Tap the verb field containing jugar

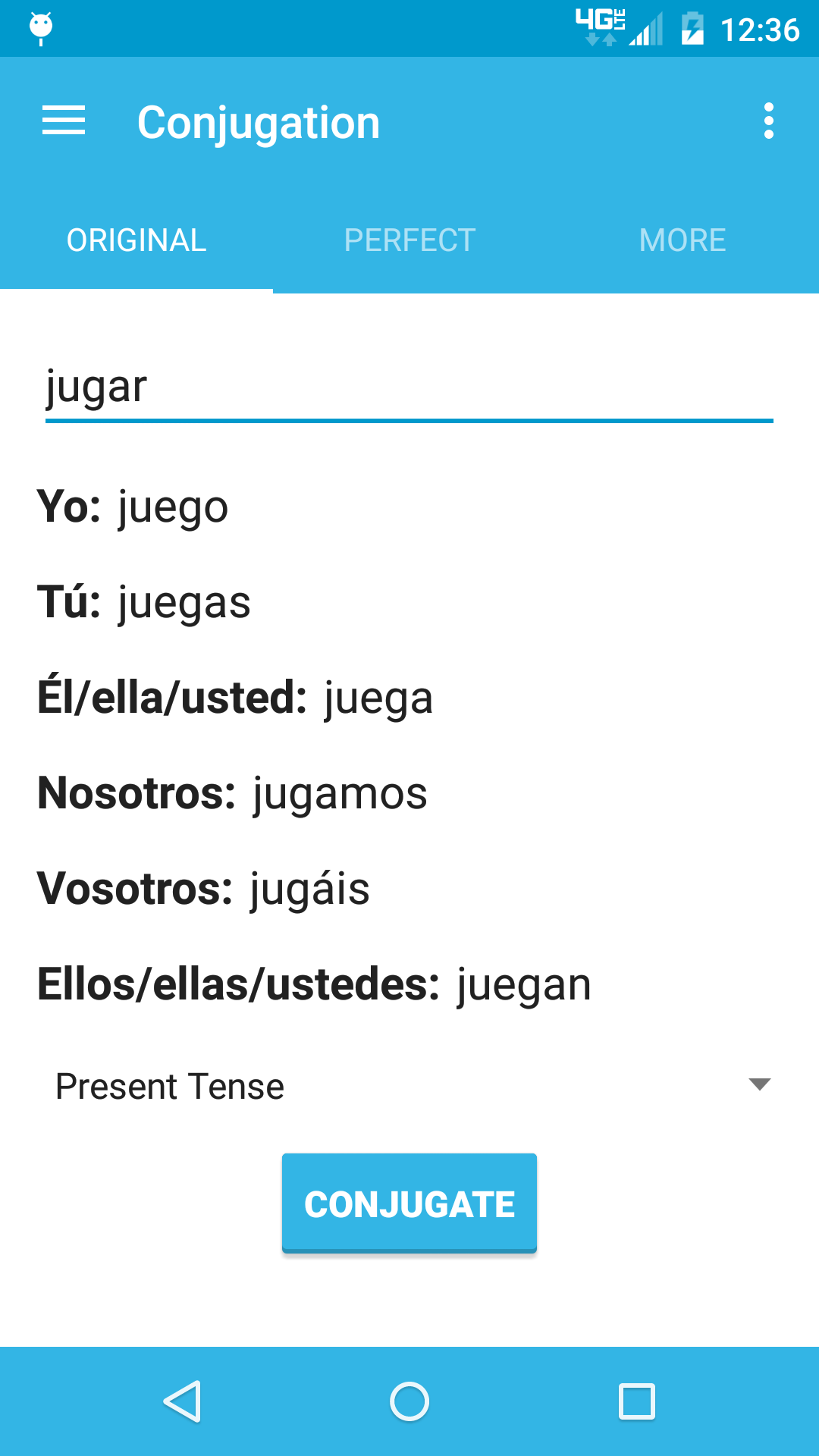point(409,387)
